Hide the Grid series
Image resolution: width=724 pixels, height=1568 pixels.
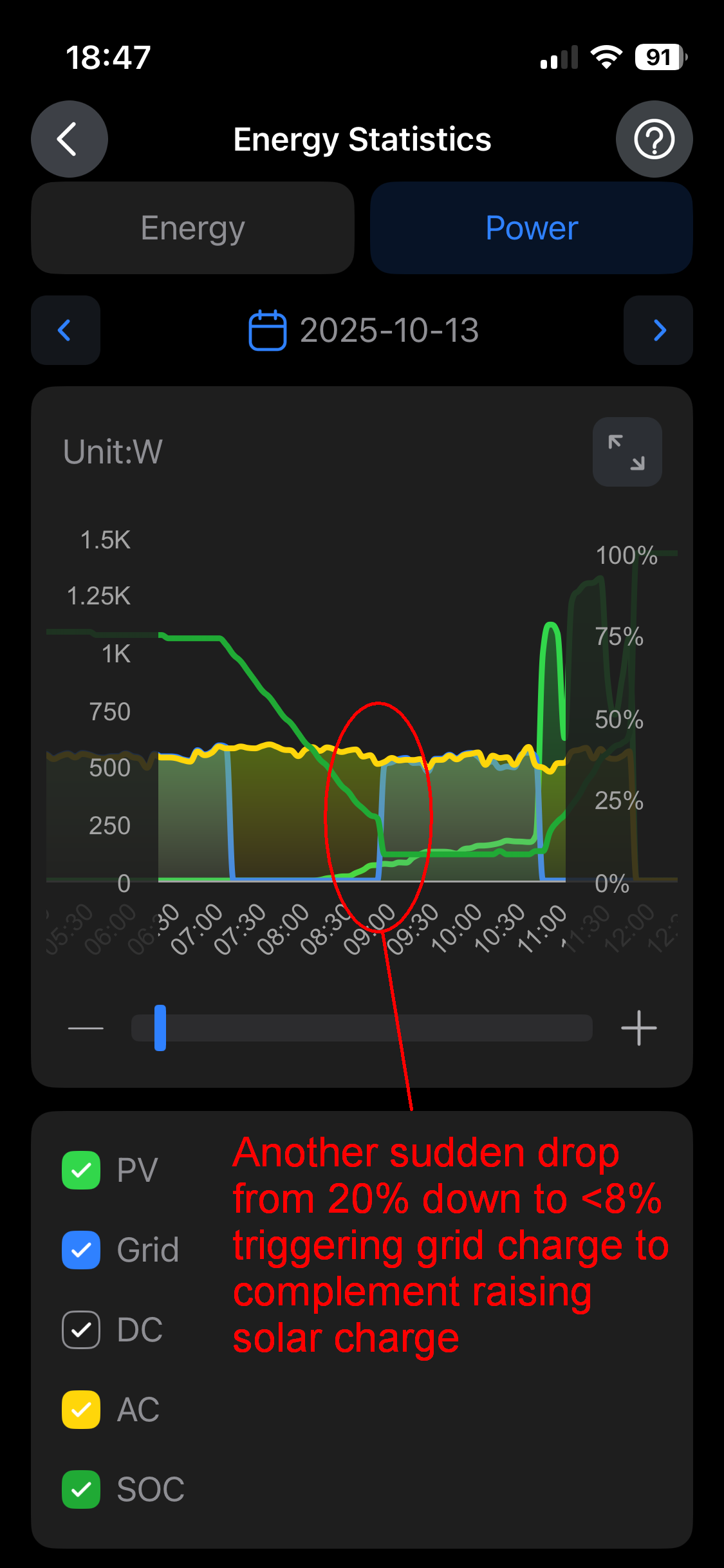[x=81, y=1249]
